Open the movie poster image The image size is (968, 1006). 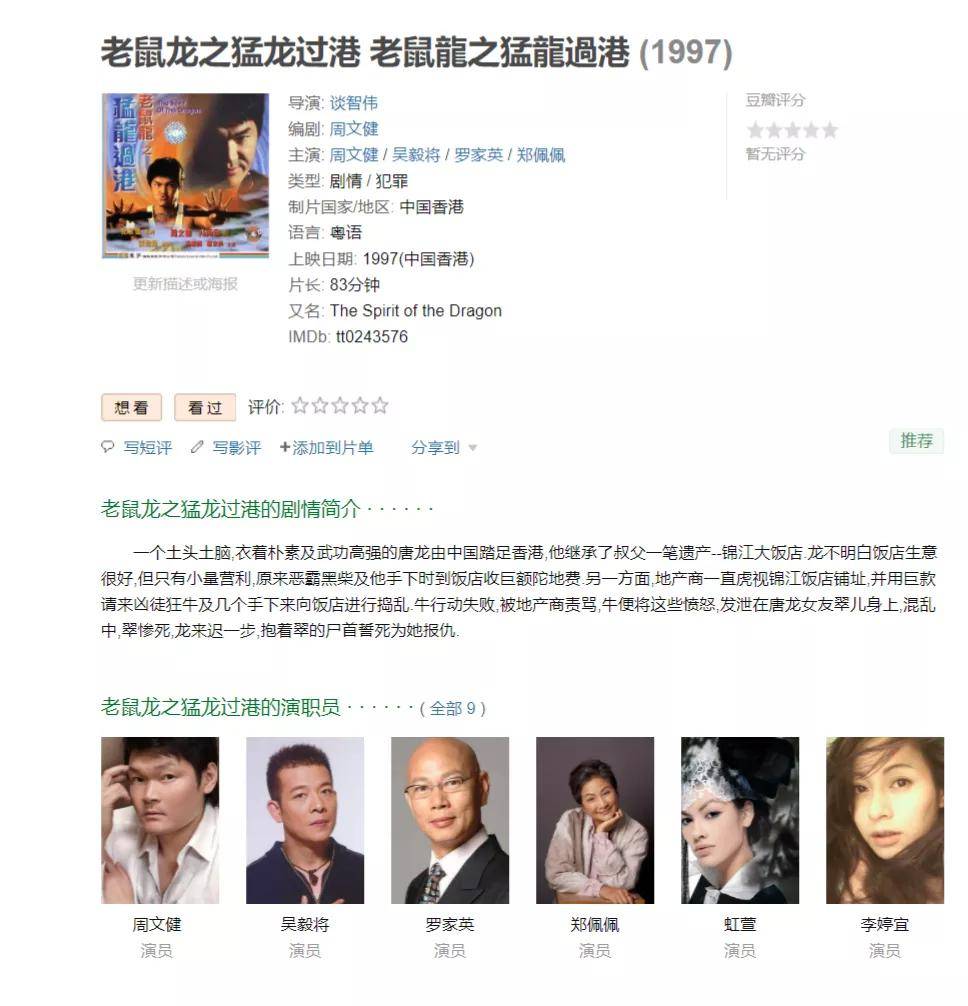coord(185,176)
